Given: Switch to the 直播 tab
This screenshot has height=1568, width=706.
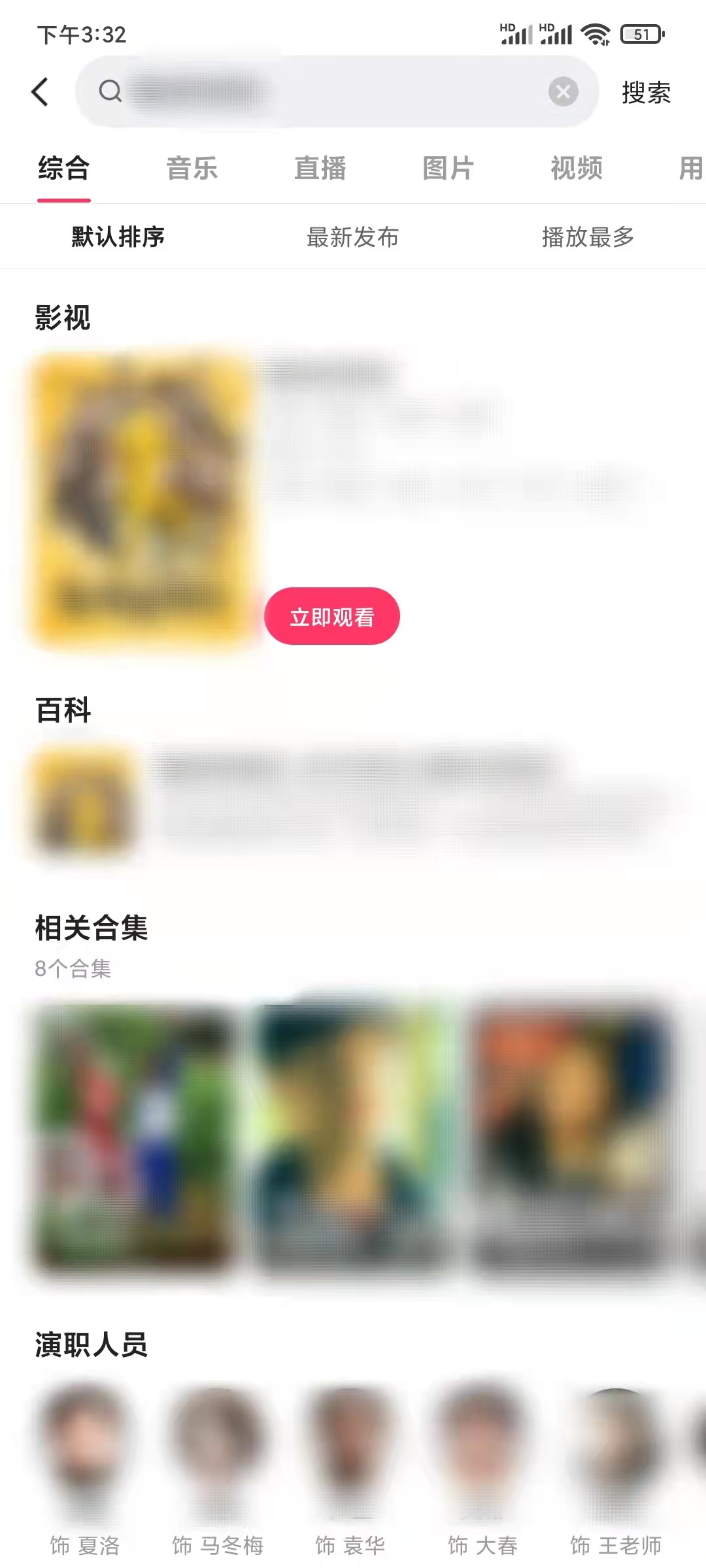Looking at the screenshot, I should click(320, 169).
